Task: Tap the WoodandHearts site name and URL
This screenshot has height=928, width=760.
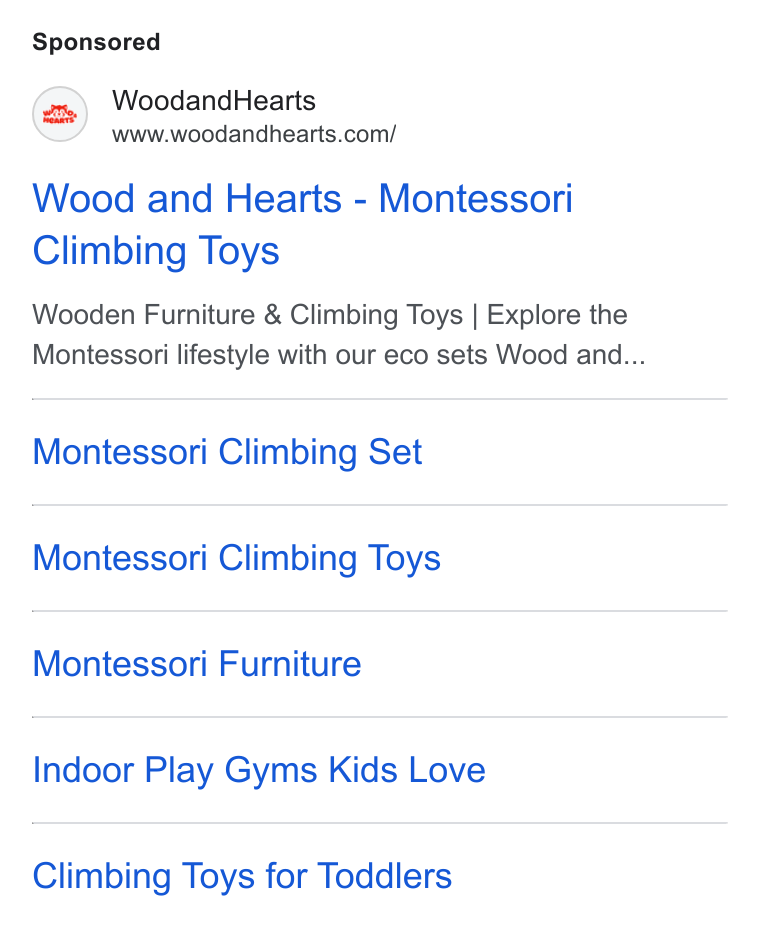Action: (x=254, y=116)
